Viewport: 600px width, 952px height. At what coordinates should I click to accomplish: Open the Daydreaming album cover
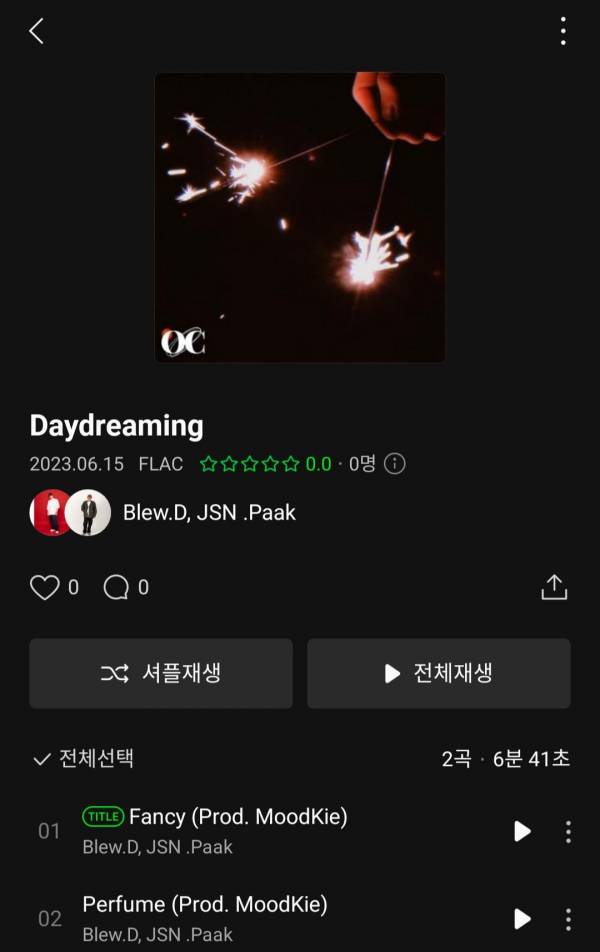coord(300,217)
